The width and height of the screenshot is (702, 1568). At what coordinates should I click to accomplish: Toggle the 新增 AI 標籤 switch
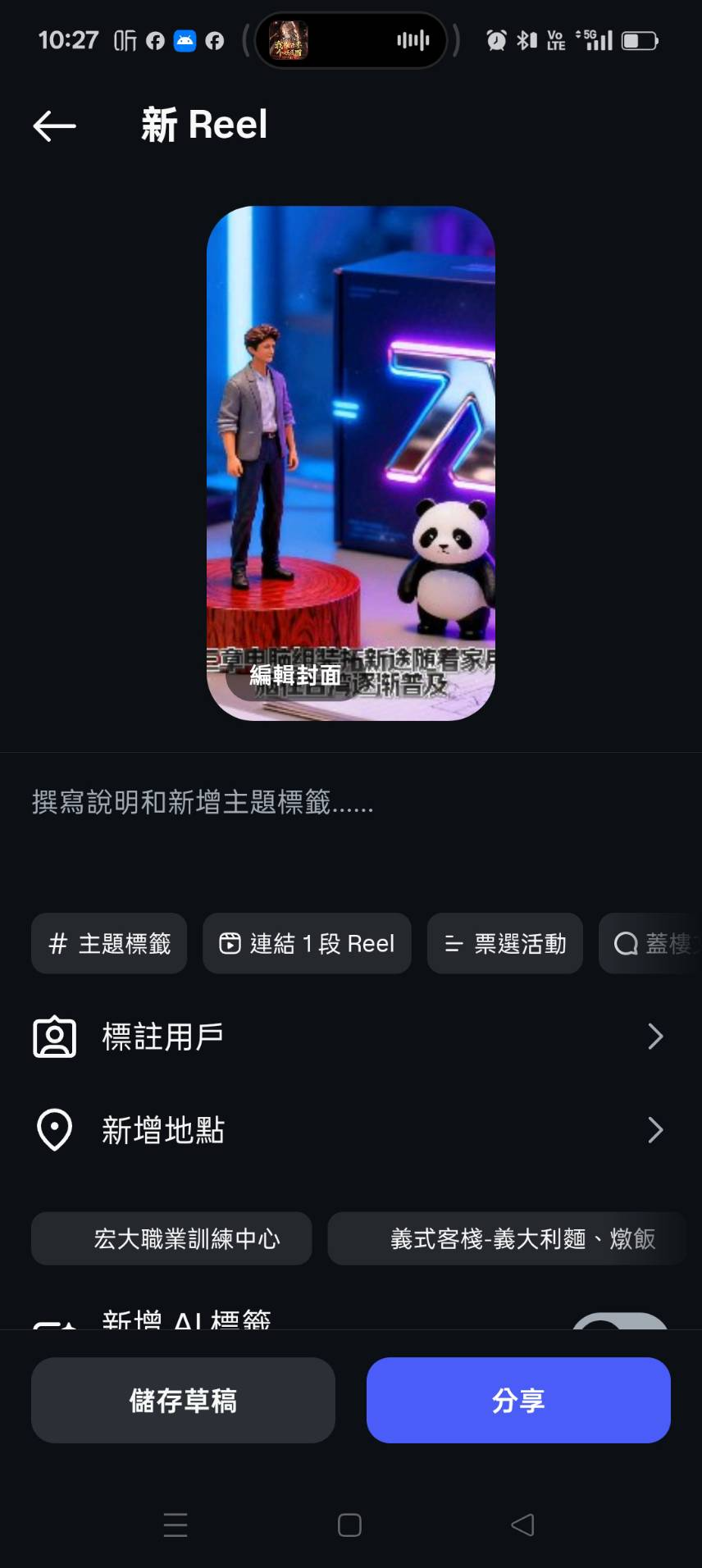point(620,1322)
